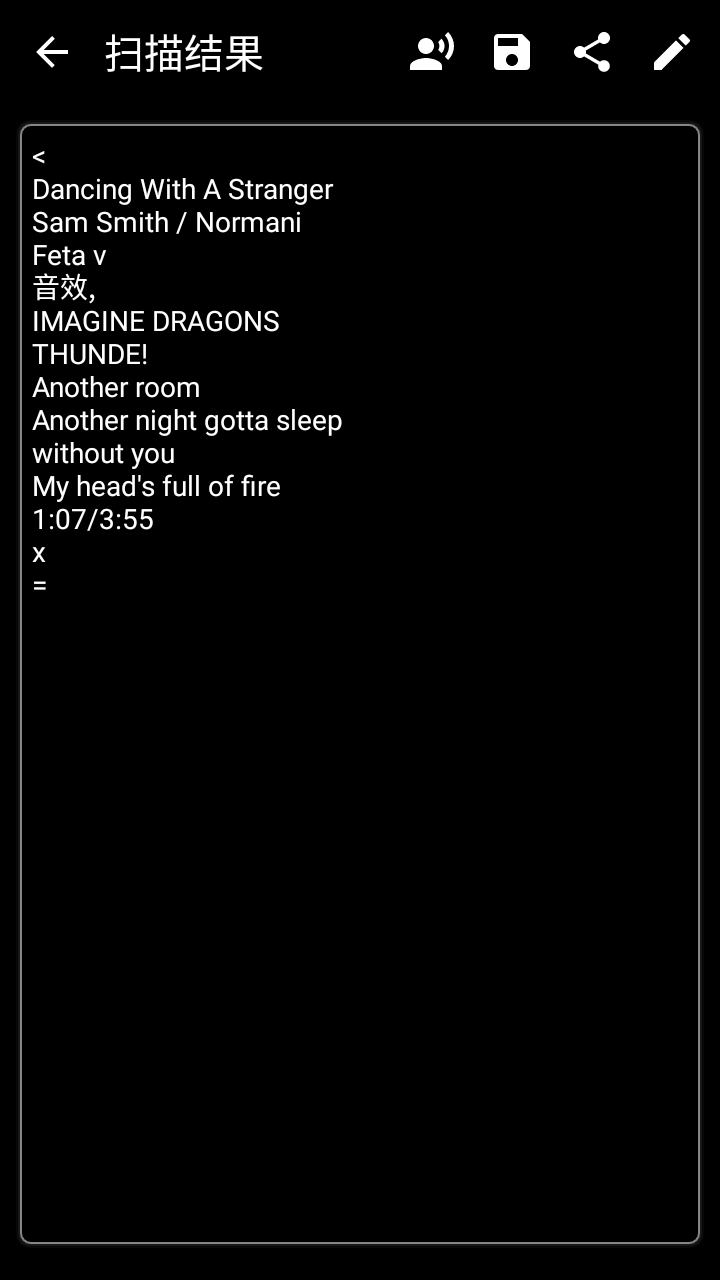Read the scanned text aloud

(432, 52)
